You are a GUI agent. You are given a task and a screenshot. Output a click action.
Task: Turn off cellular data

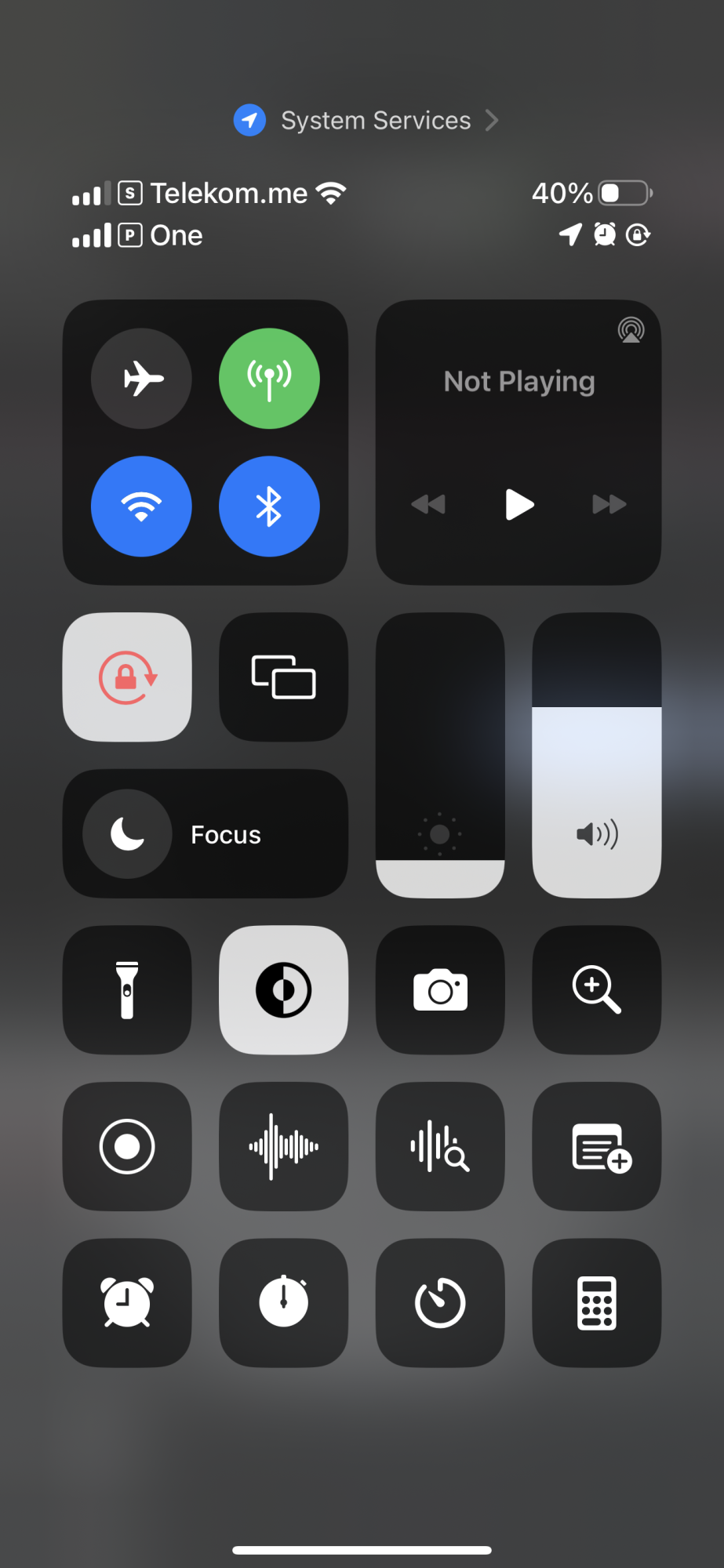(x=269, y=379)
